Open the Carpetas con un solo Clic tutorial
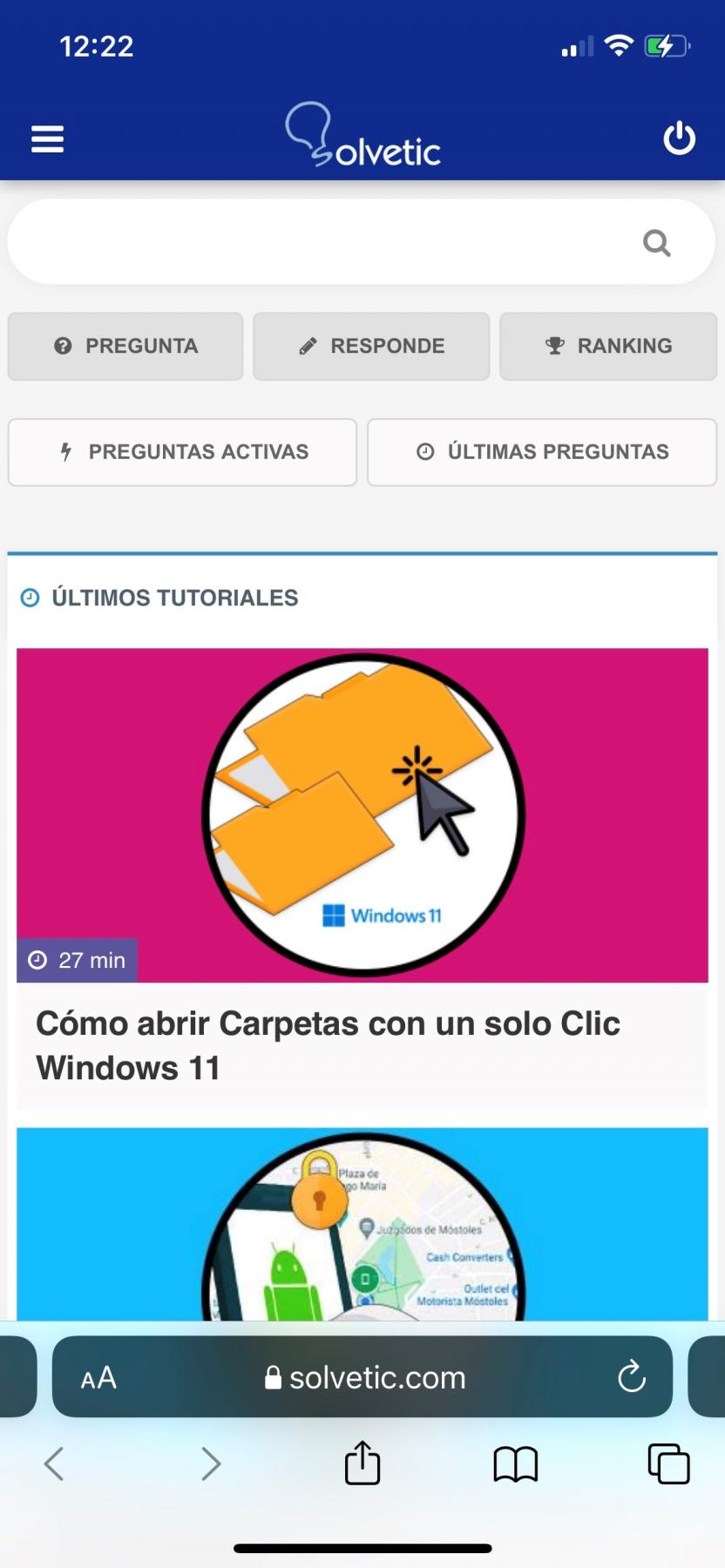This screenshot has width=725, height=1568. click(x=328, y=1044)
